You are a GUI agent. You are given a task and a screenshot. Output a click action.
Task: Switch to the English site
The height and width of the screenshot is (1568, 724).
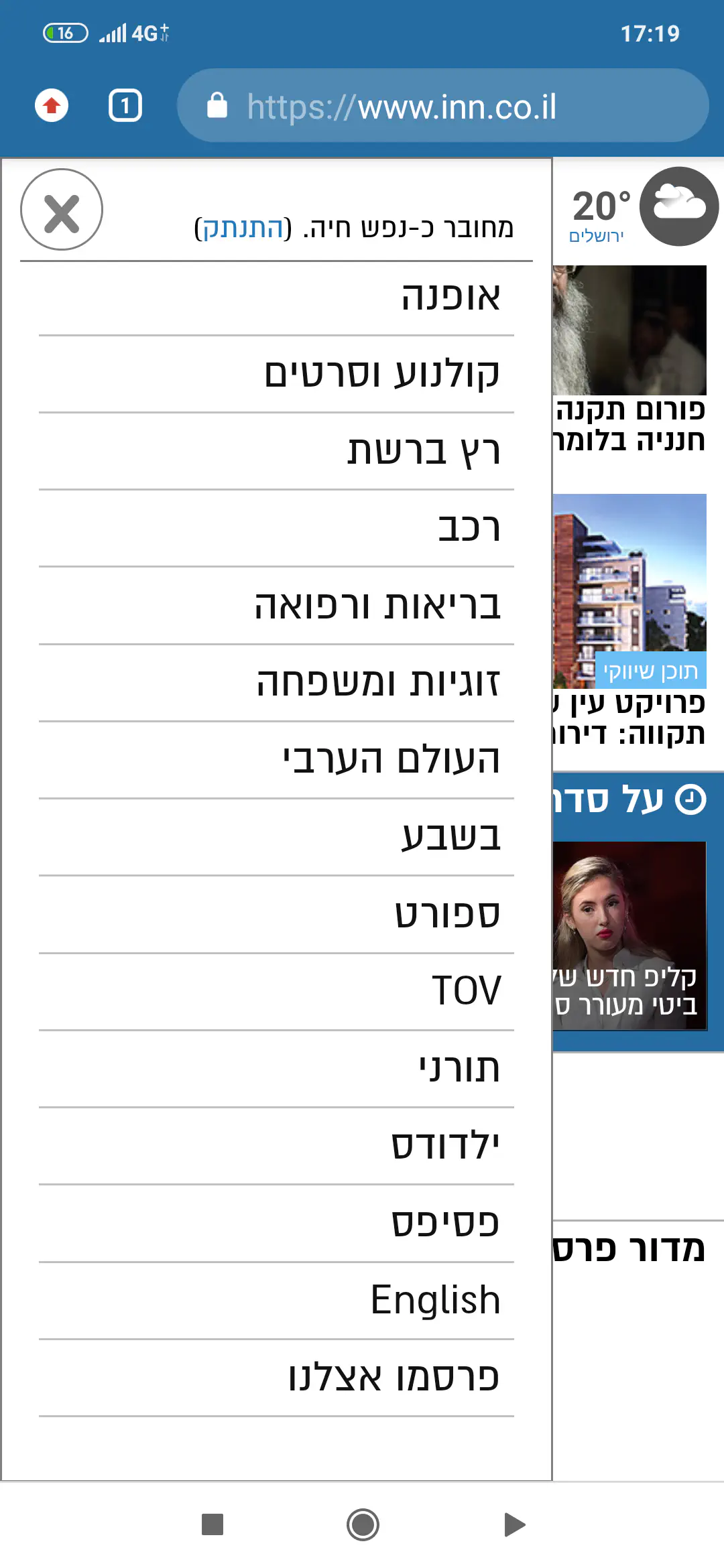tap(435, 1300)
